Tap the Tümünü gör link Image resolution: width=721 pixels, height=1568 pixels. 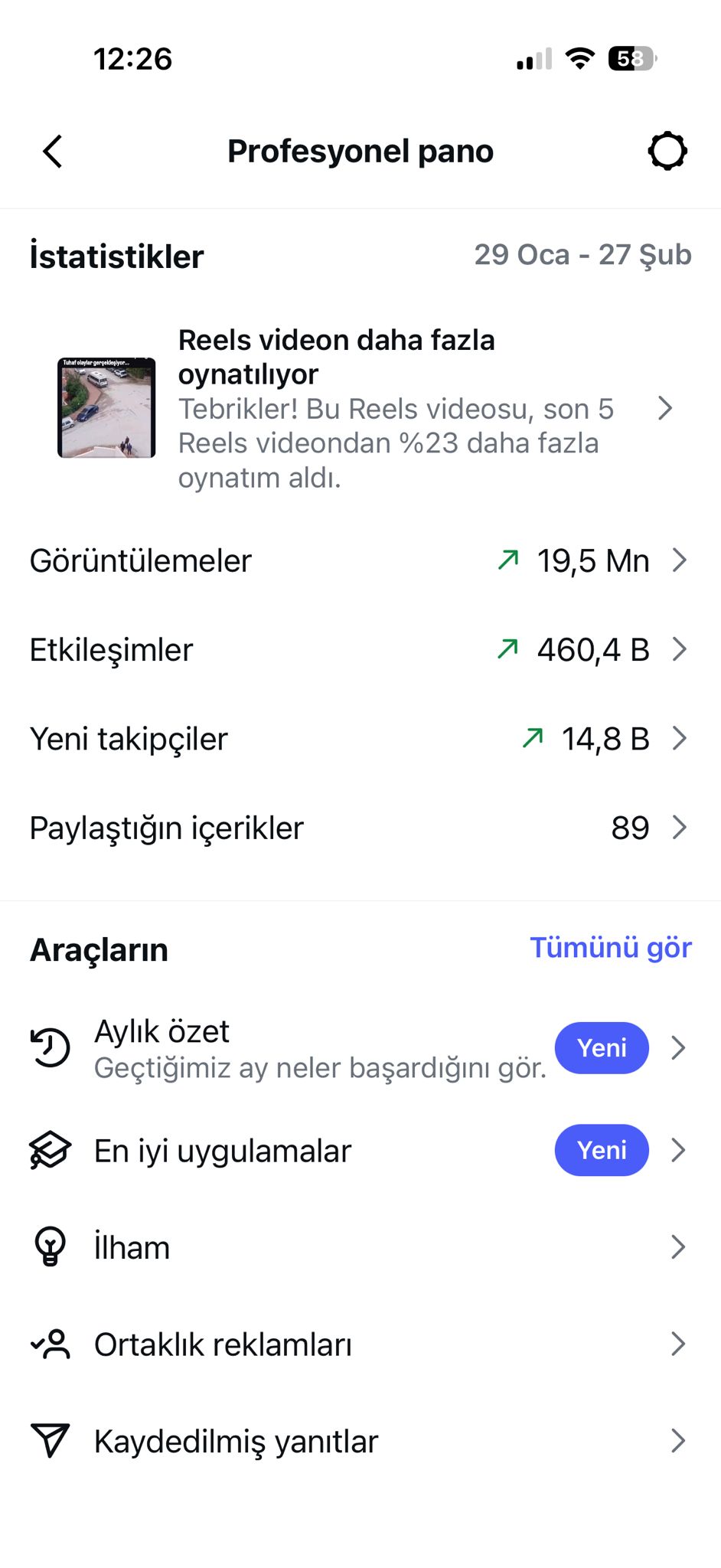coord(610,948)
